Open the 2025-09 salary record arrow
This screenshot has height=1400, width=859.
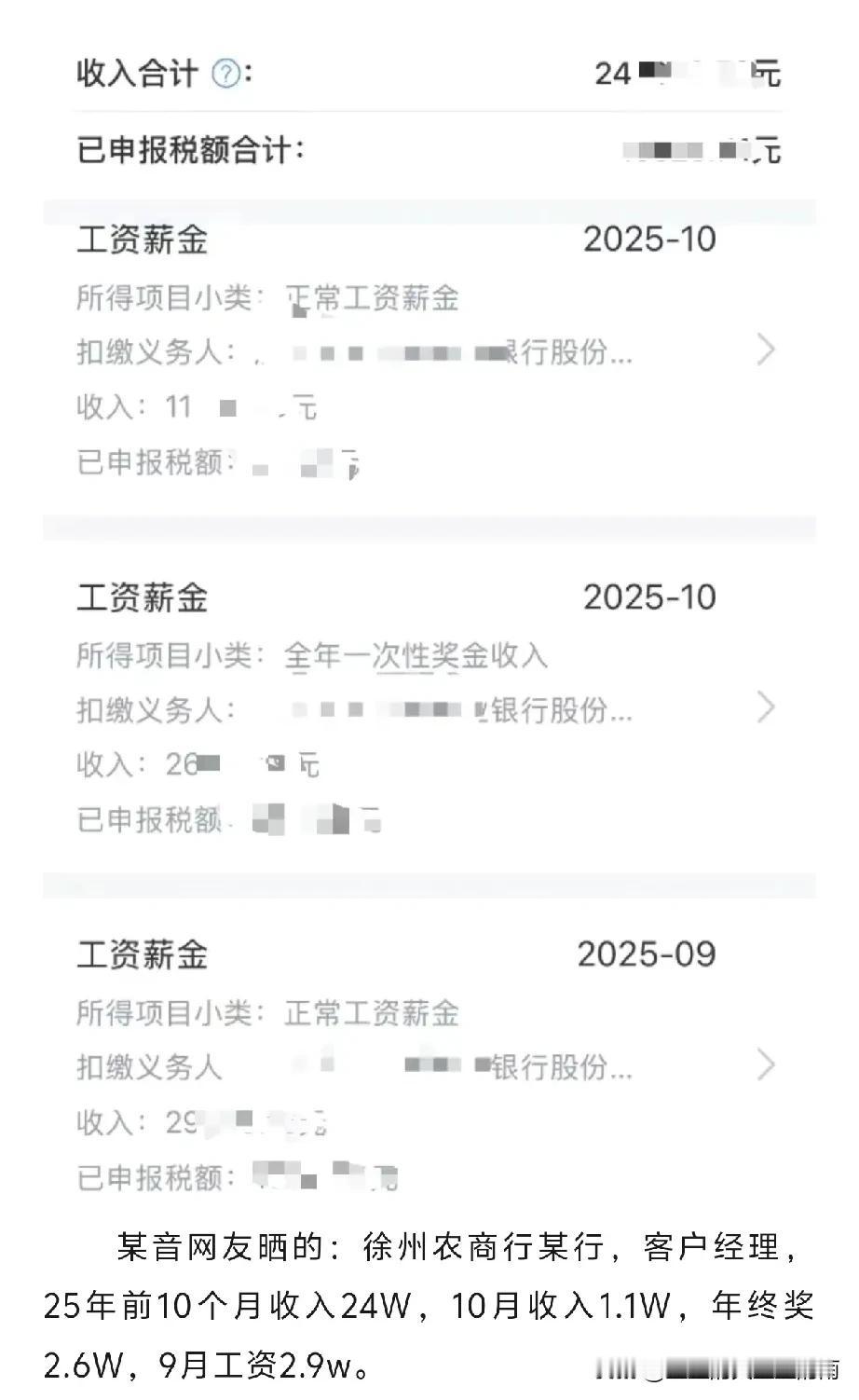tap(767, 1064)
